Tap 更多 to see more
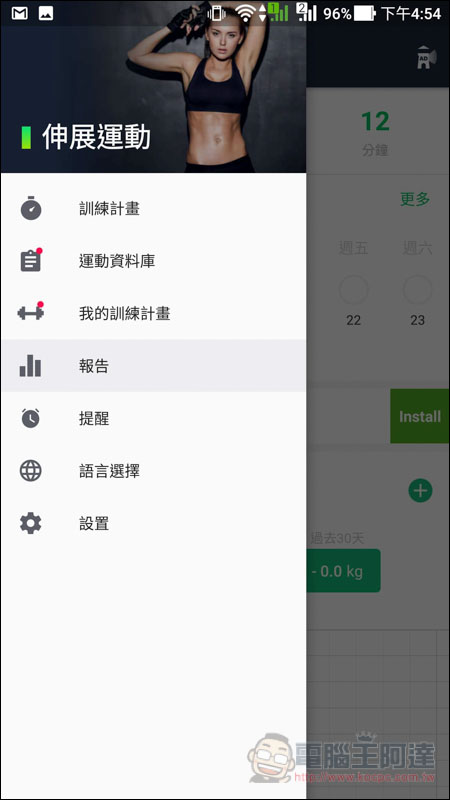Screen dimensions: 450x800 (x=415, y=199)
